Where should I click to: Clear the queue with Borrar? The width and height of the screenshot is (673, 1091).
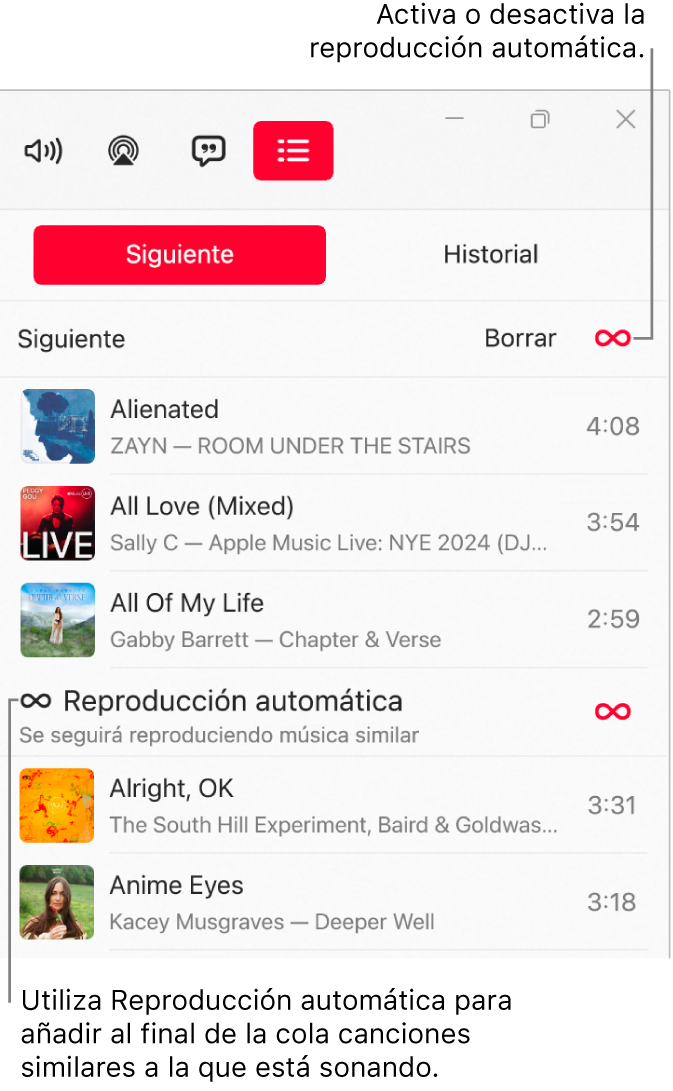click(520, 339)
